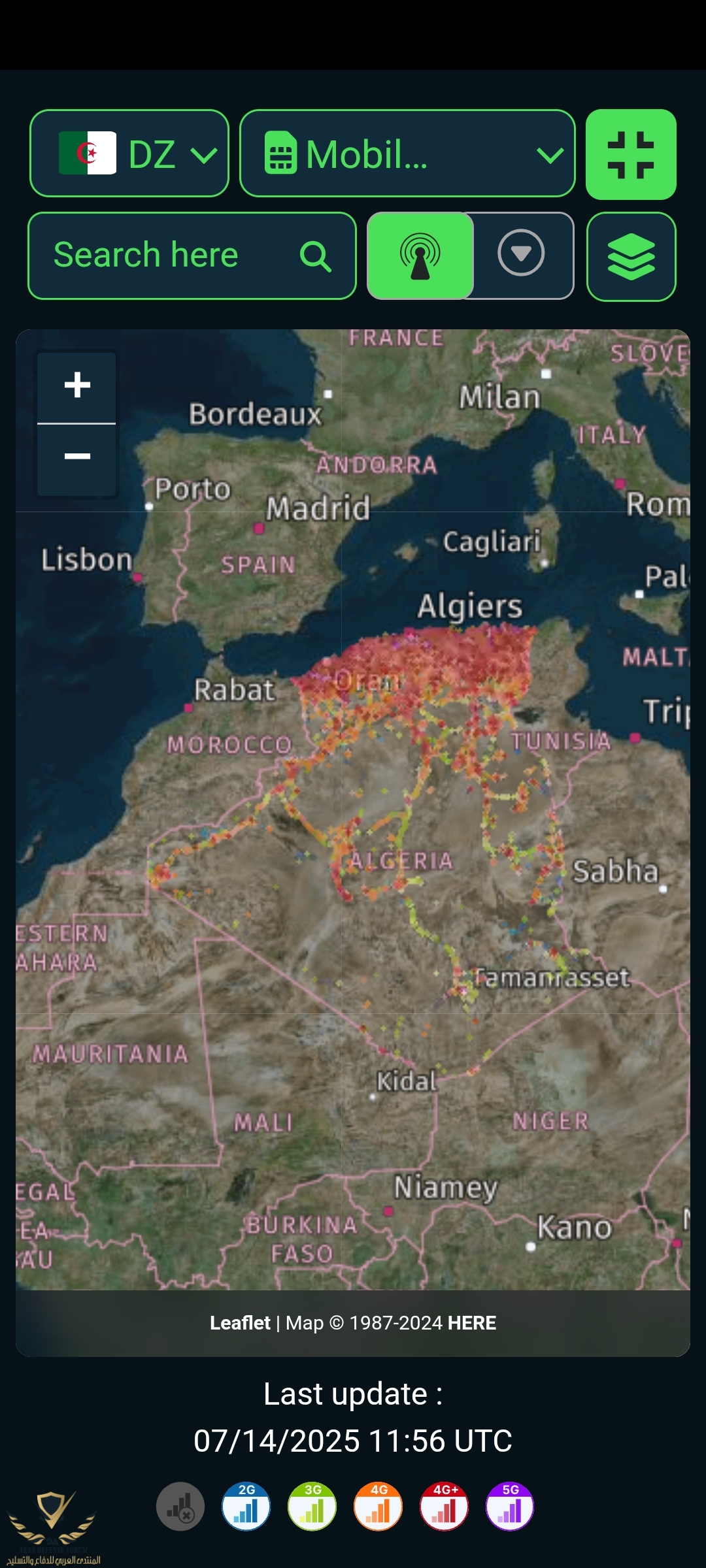706x1568 pixels.
Task: Toggle the 4G coverage filter
Action: coord(378,1507)
